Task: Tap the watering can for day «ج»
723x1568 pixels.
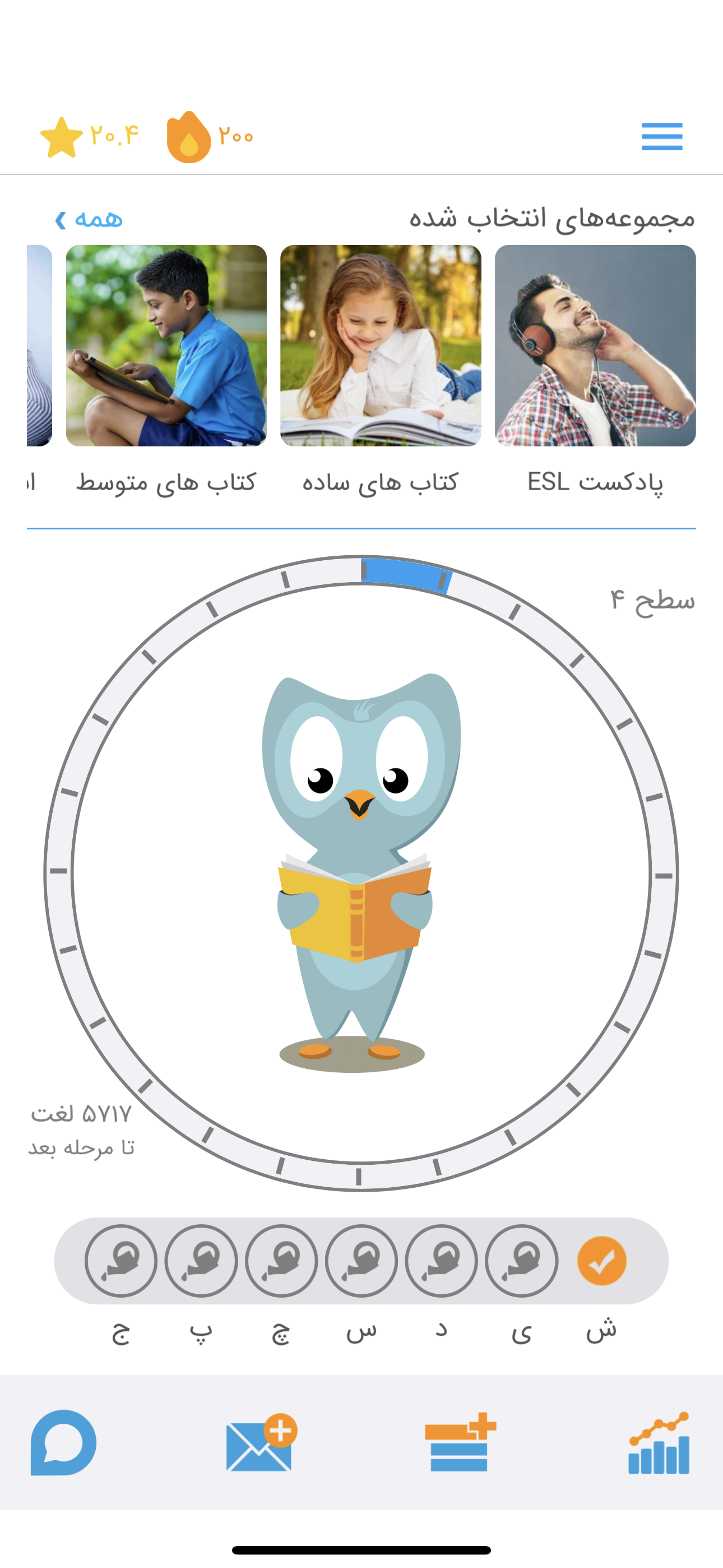Action: click(x=121, y=1261)
